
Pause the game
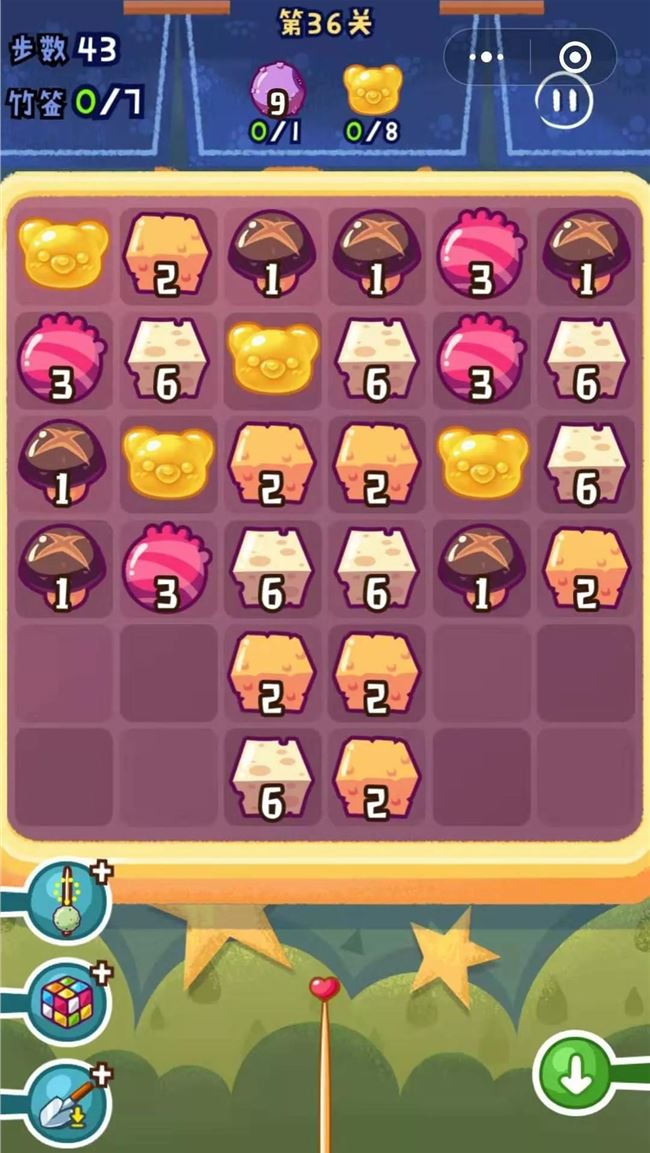[x=564, y=101]
